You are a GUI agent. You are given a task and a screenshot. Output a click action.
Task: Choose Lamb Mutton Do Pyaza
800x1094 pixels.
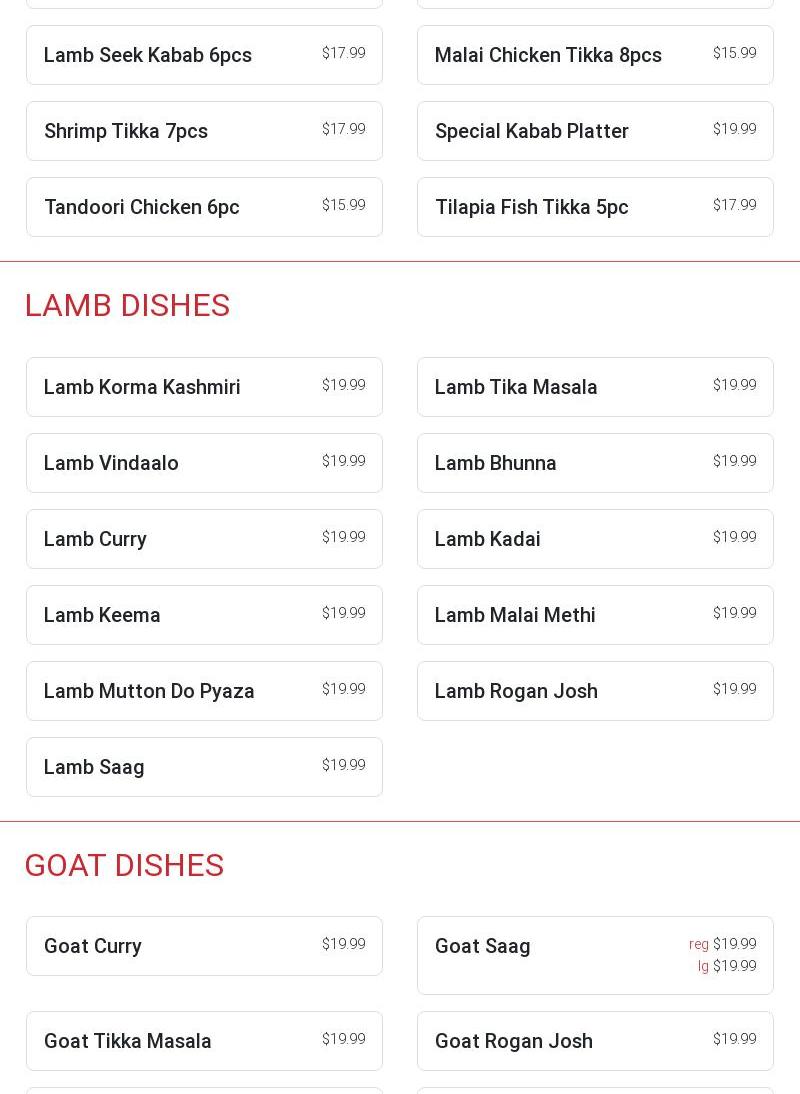pyautogui.click(x=204, y=691)
